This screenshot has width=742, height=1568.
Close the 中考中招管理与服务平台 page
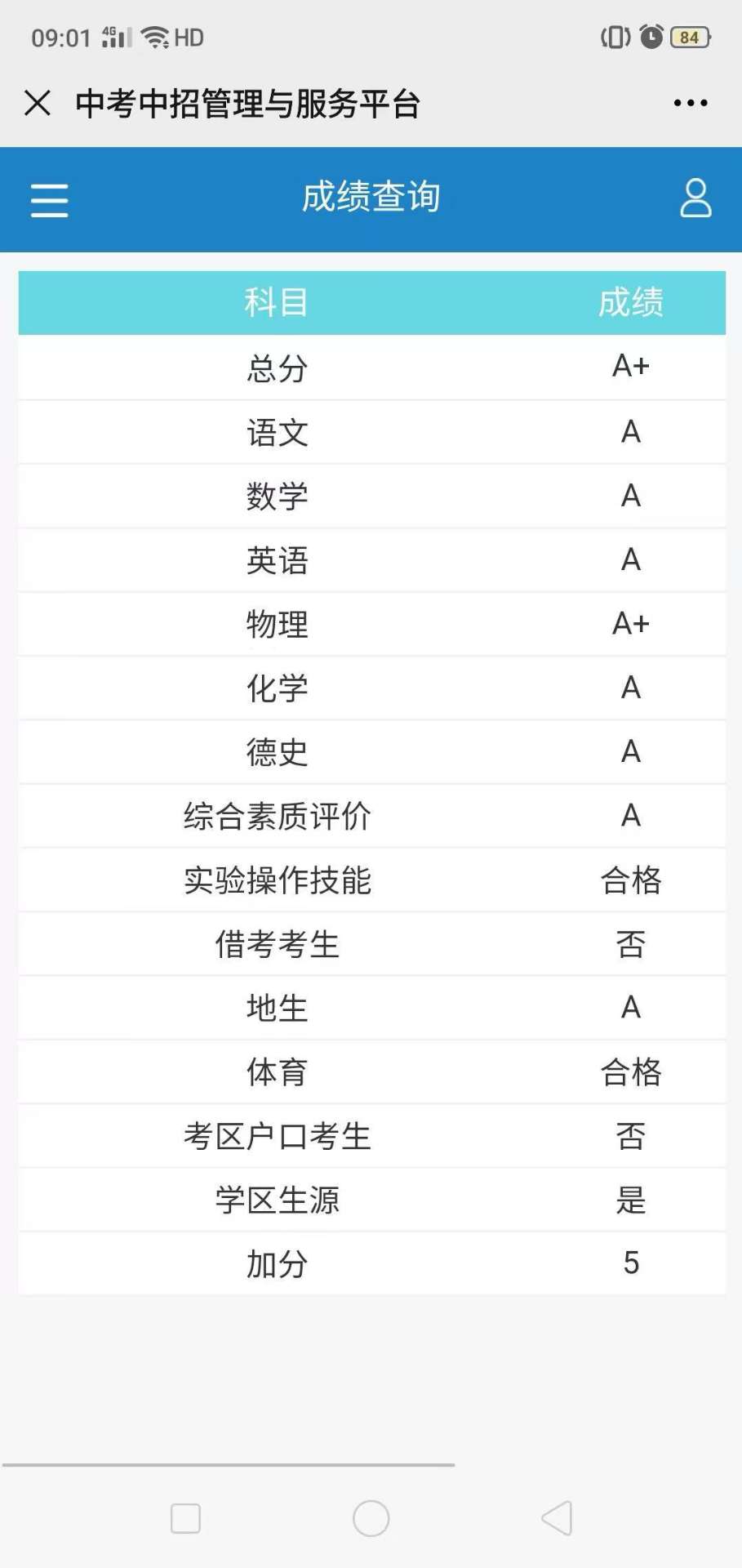[38, 104]
